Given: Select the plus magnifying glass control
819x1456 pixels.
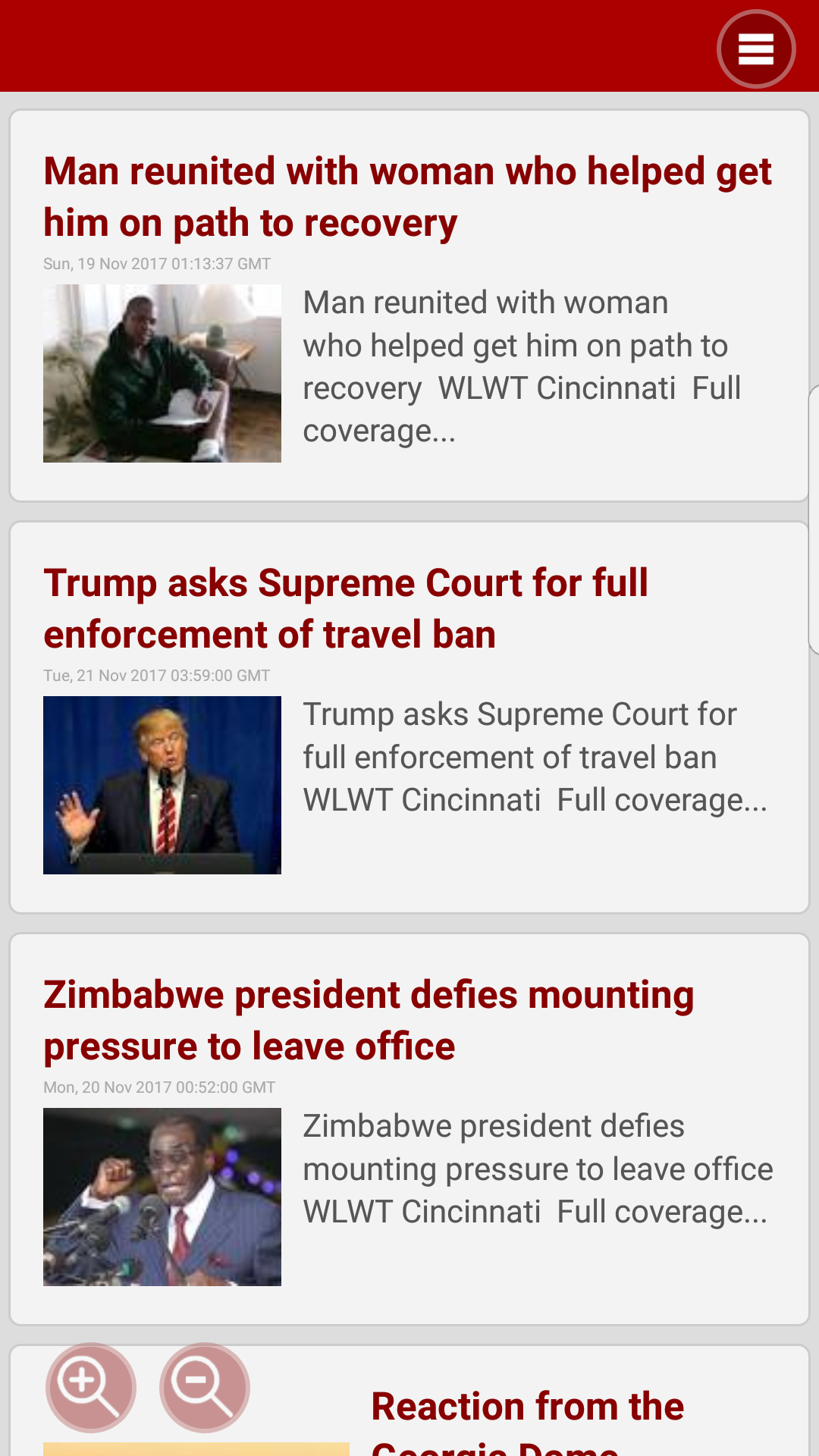Looking at the screenshot, I should pos(89,1386).
